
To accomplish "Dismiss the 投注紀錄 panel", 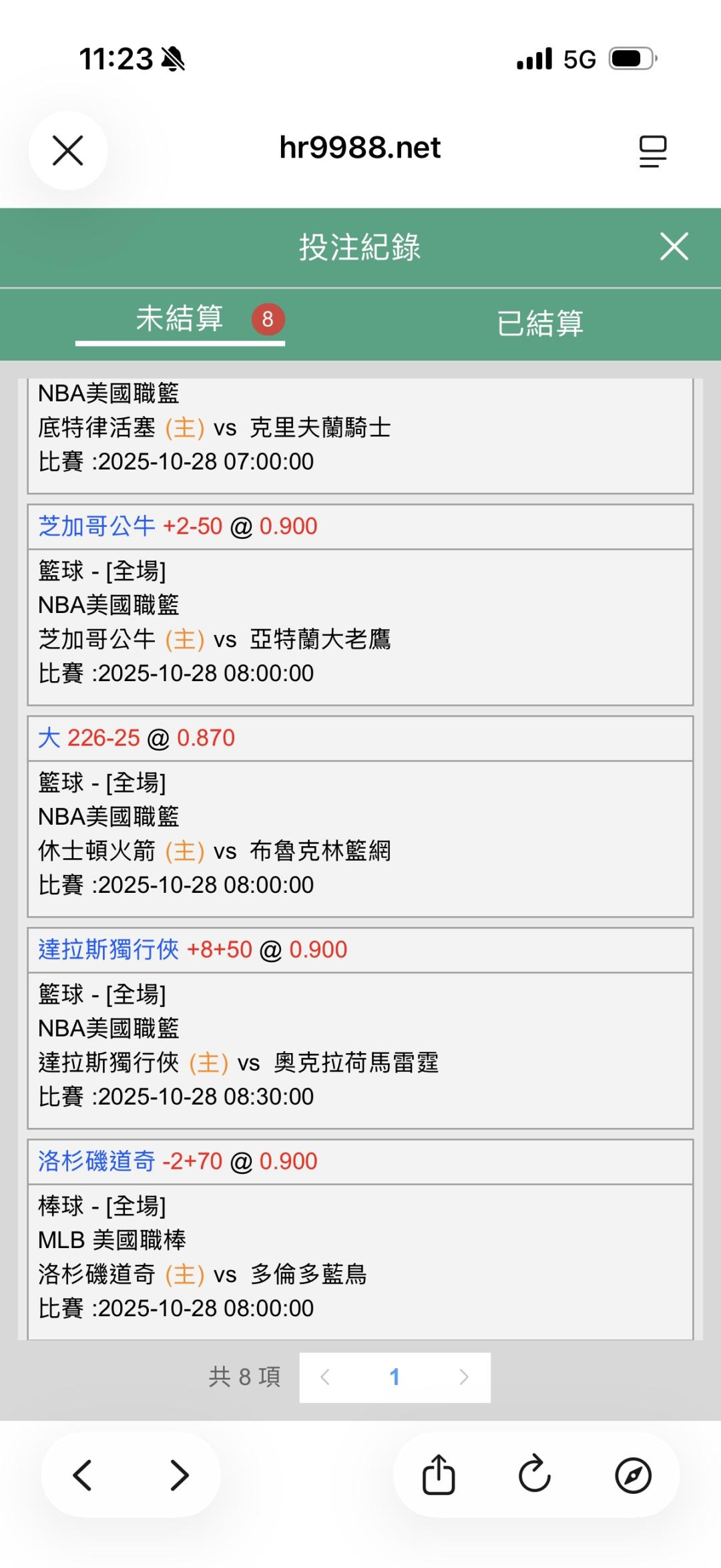I will [674, 246].
